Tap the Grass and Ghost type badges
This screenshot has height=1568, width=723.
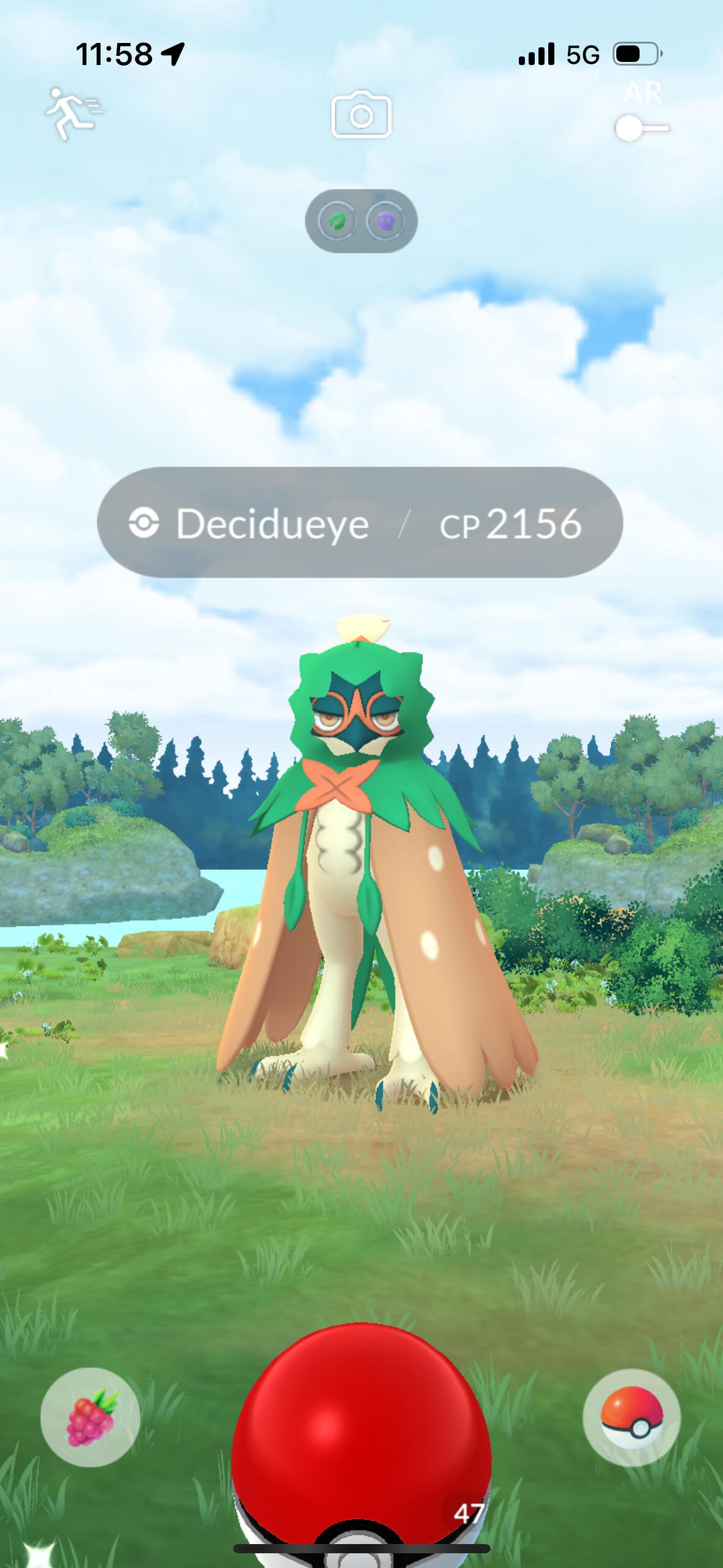coord(361,221)
